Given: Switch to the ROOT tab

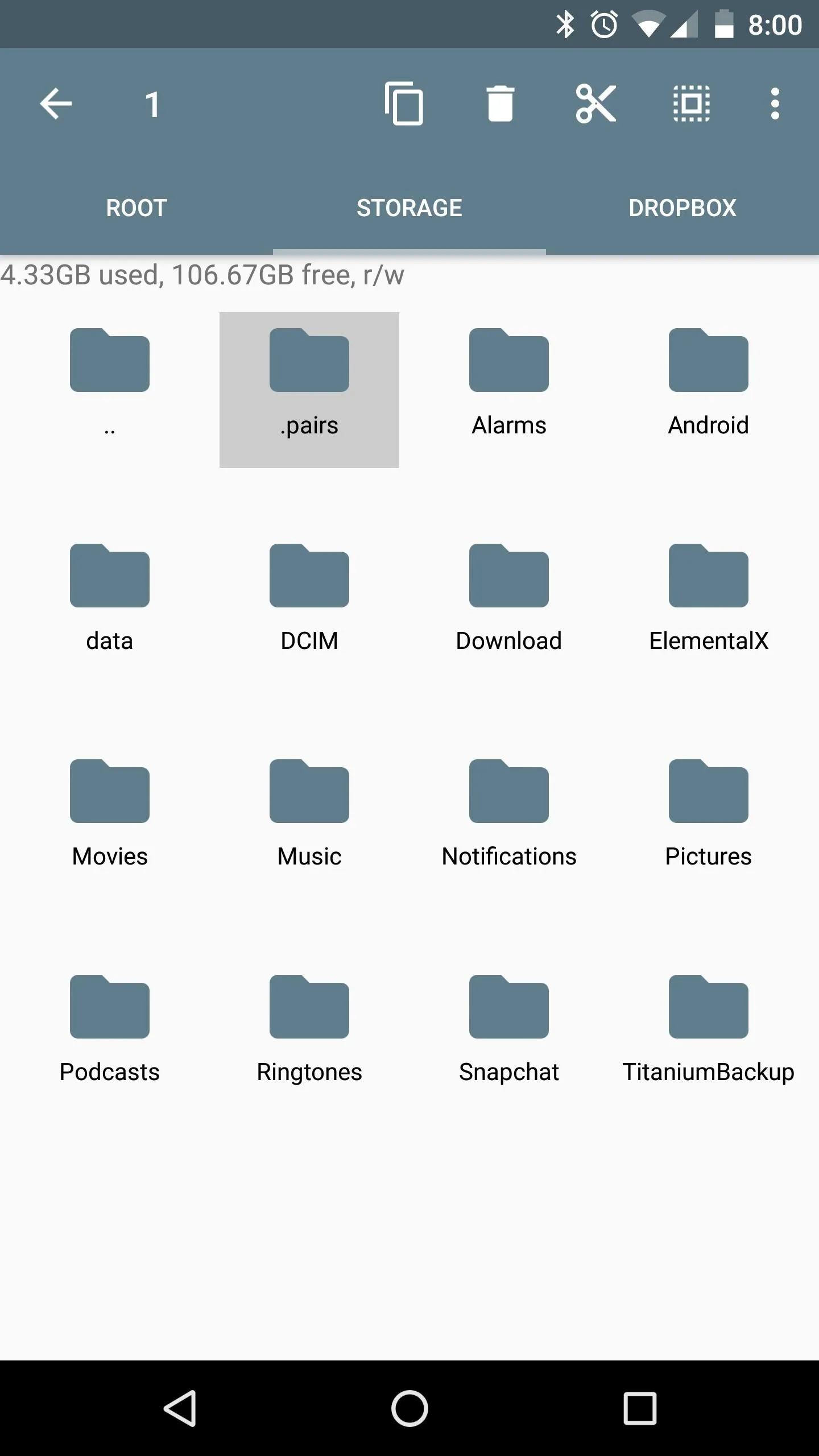Looking at the screenshot, I should pyautogui.click(x=136, y=208).
